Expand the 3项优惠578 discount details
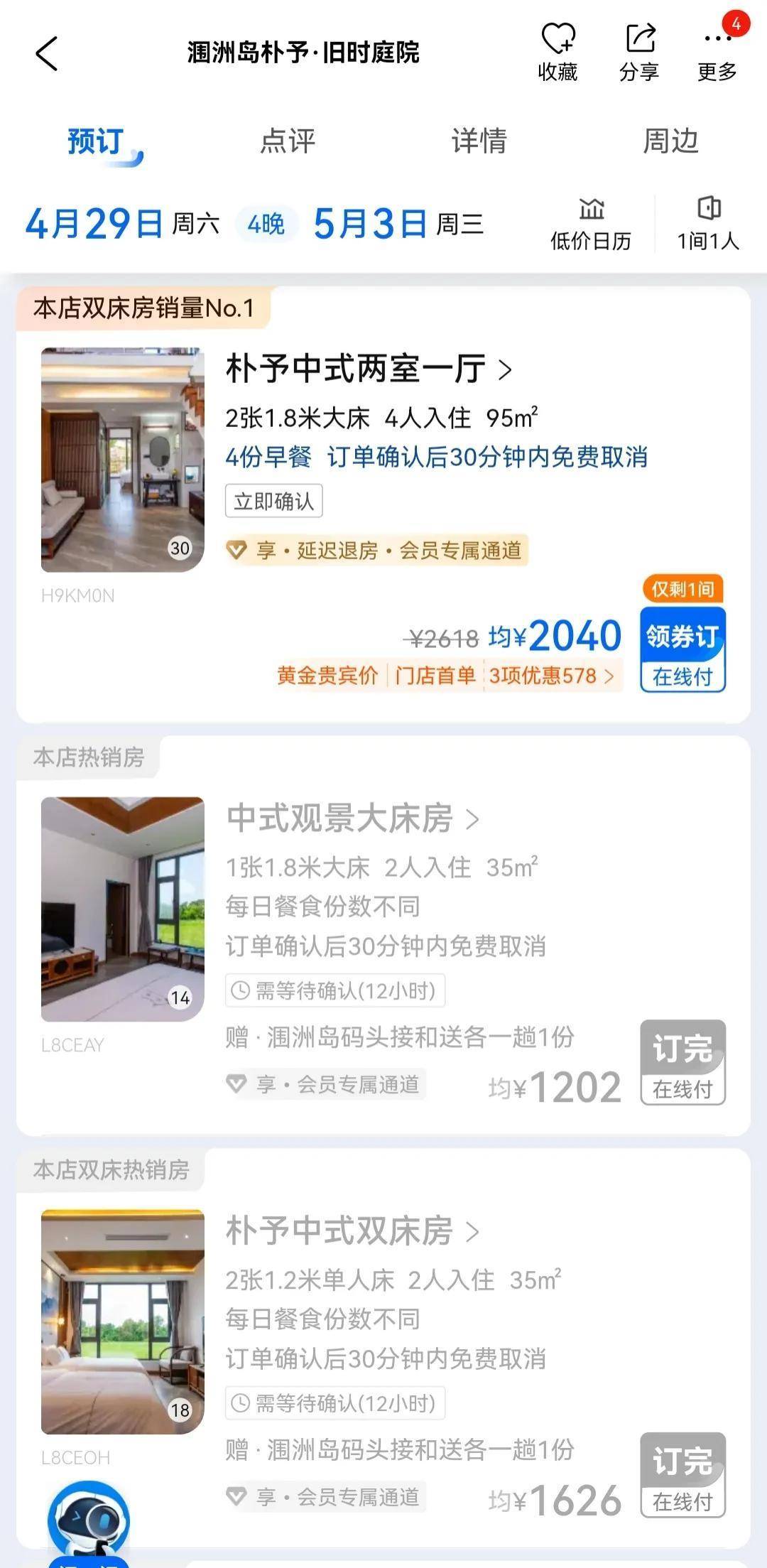Viewport: 767px width, 1568px height. 551,676
